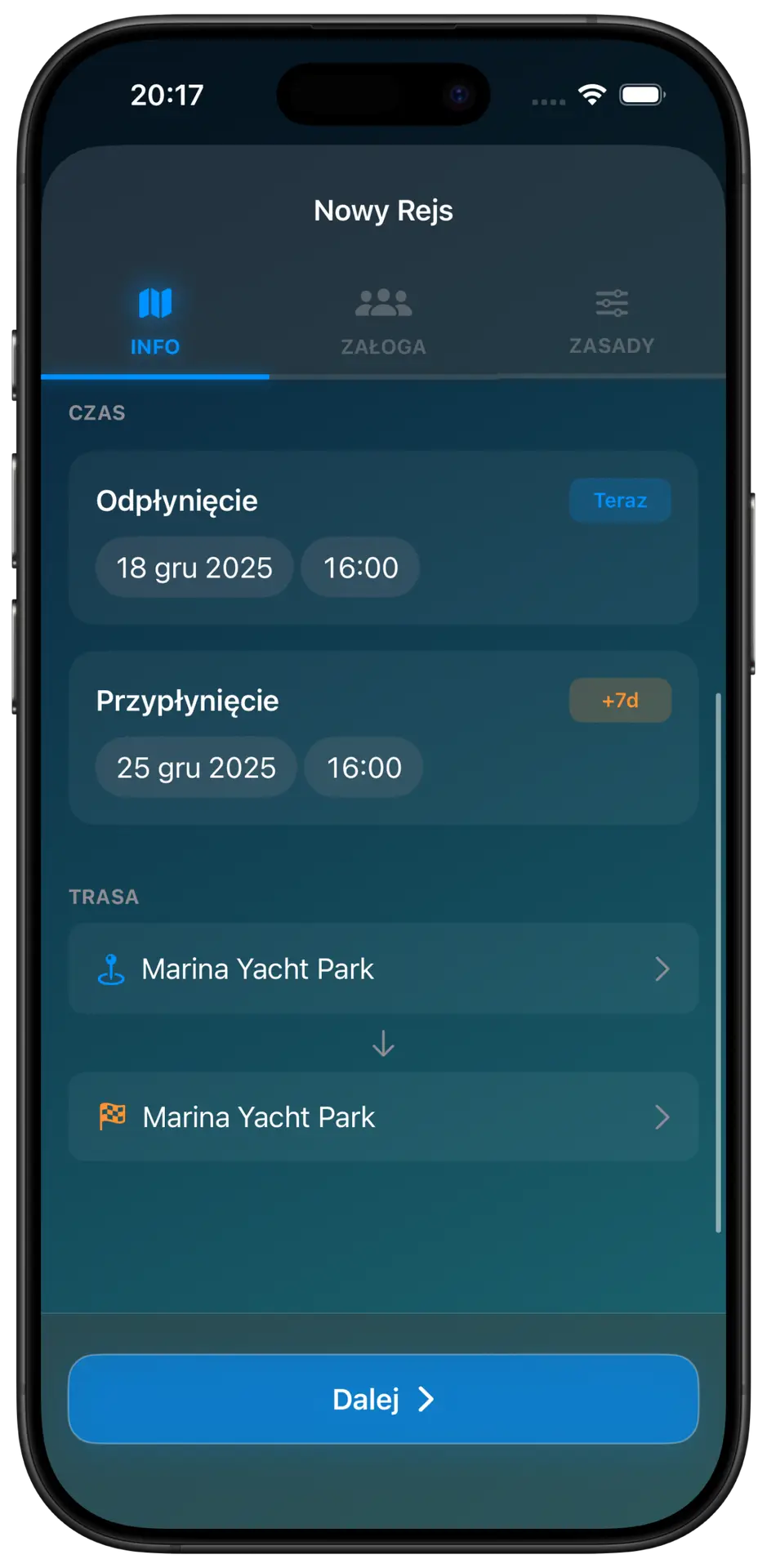Change the Przypłynięcie time 16:00

[x=363, y=768]
